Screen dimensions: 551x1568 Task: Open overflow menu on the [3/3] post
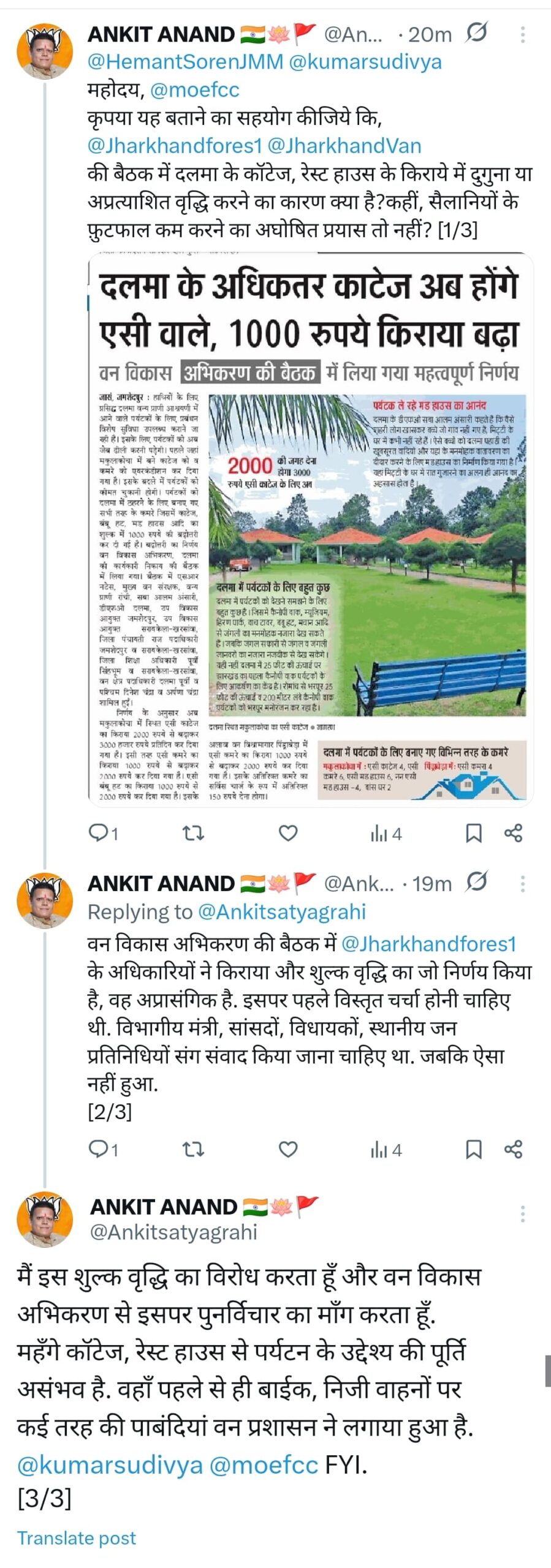pos(522,1213)
